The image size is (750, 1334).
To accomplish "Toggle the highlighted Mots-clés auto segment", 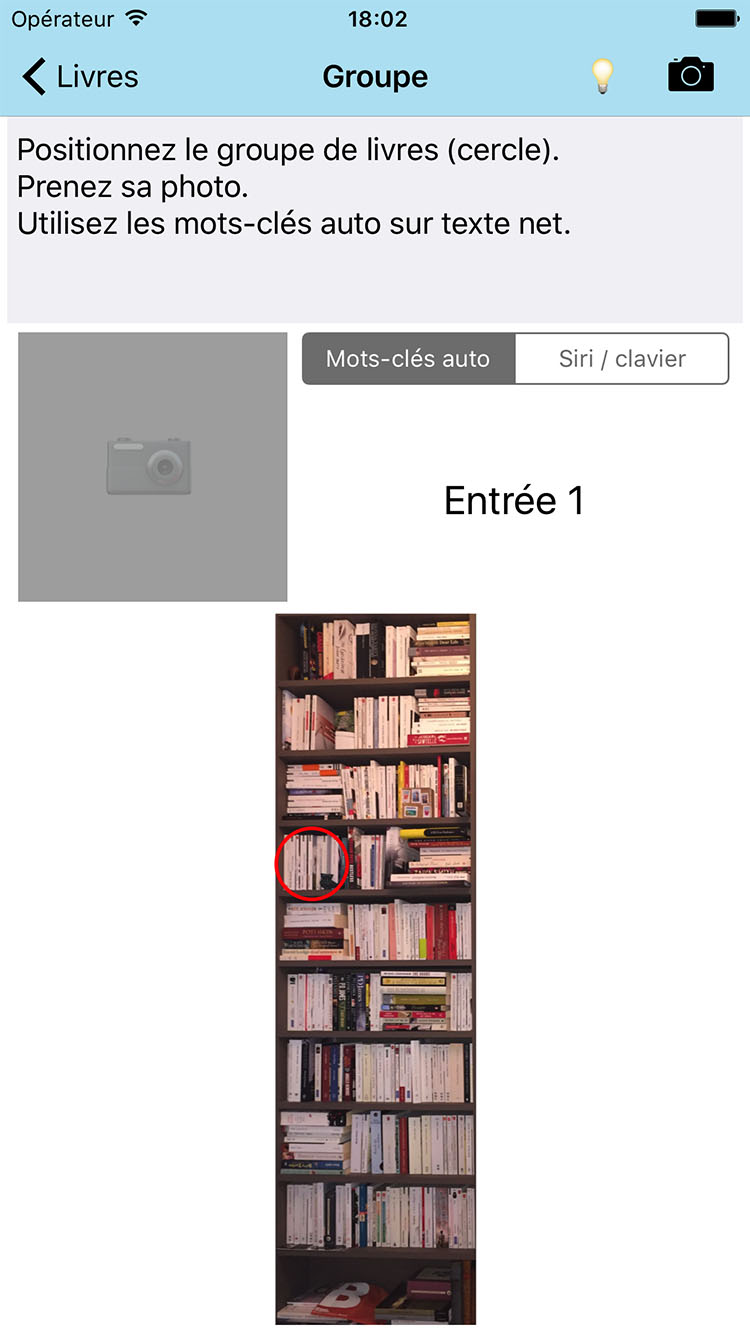I will (408, 358).
